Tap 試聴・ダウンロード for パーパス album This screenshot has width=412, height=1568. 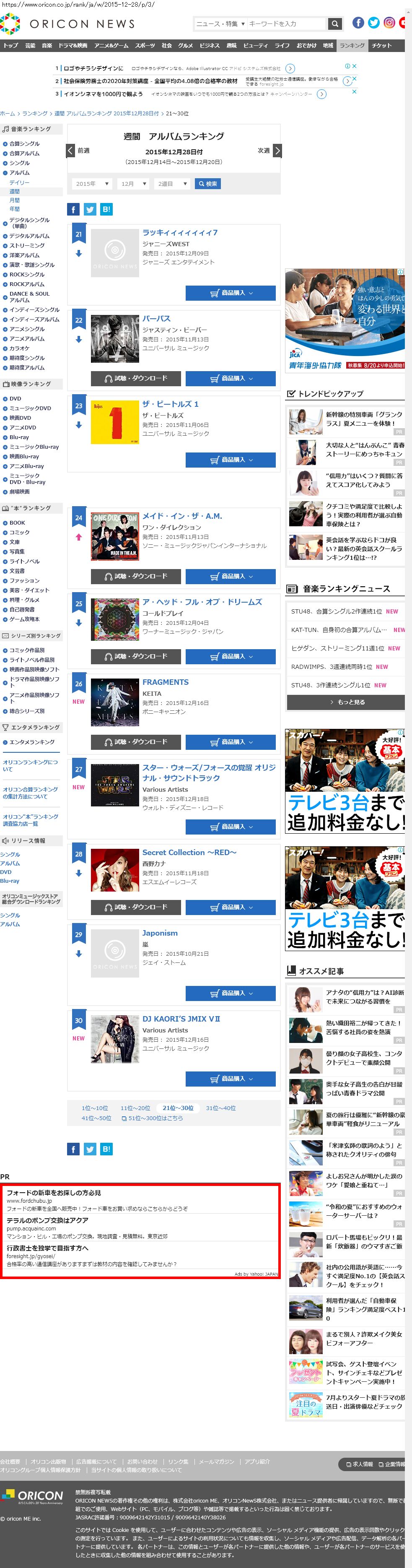click(x=135, y=379)
